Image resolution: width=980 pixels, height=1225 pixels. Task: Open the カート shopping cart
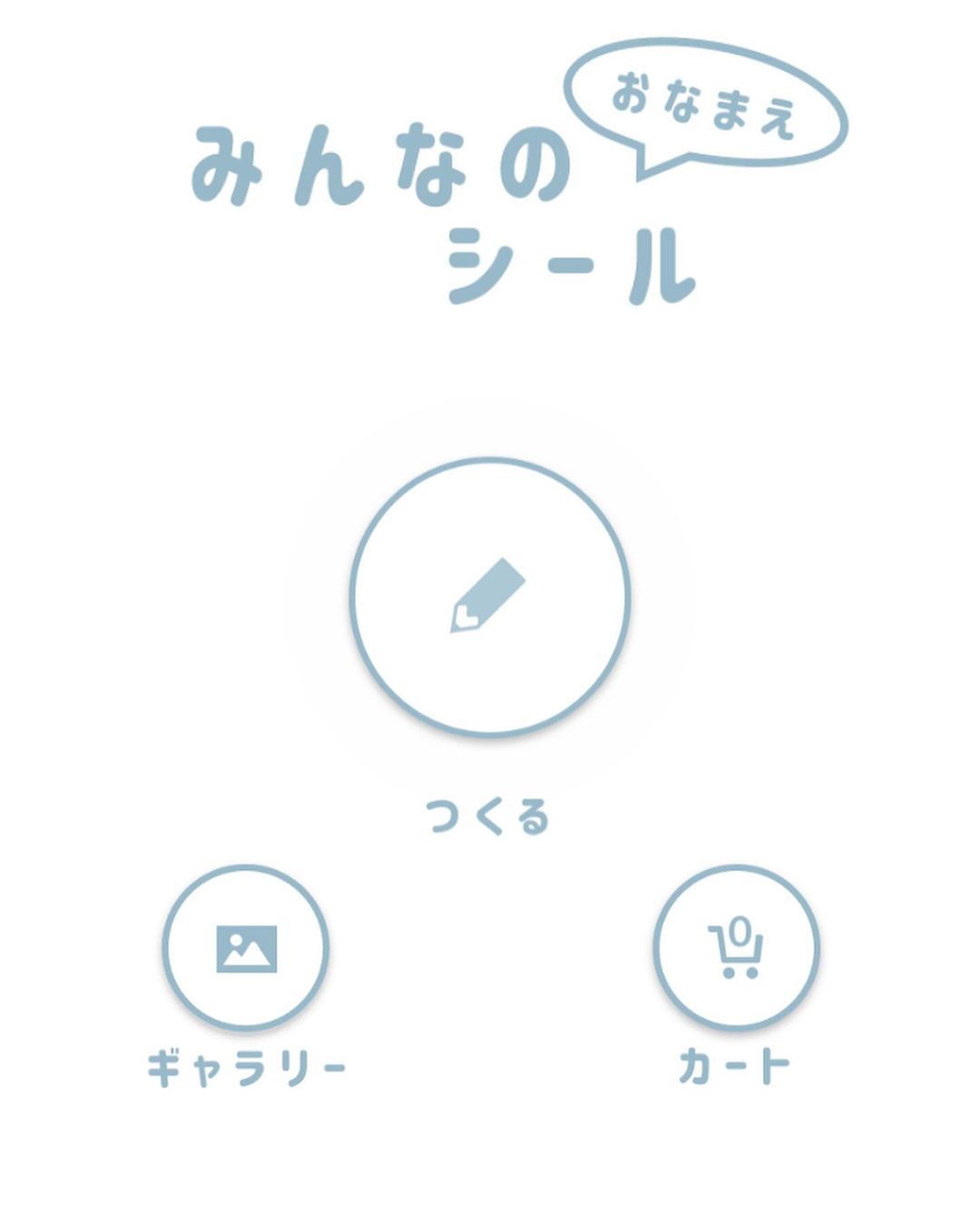pos(736,947)
